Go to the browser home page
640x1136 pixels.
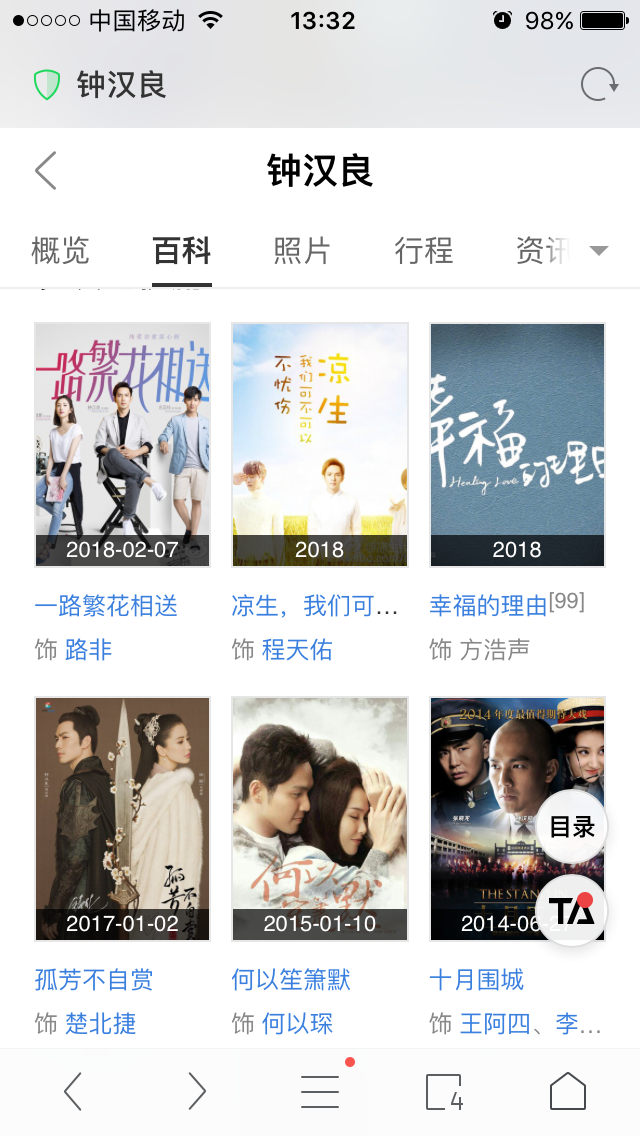pos(568,1092)
